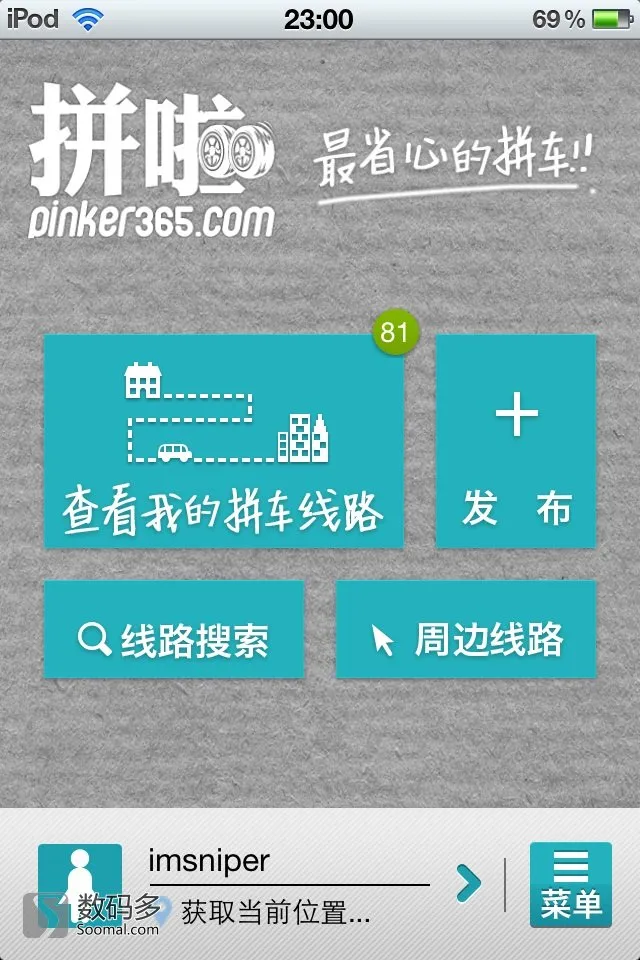
Task: Open 线路搜索 route search
Action: pyautogui.click(x=174, y=630)
